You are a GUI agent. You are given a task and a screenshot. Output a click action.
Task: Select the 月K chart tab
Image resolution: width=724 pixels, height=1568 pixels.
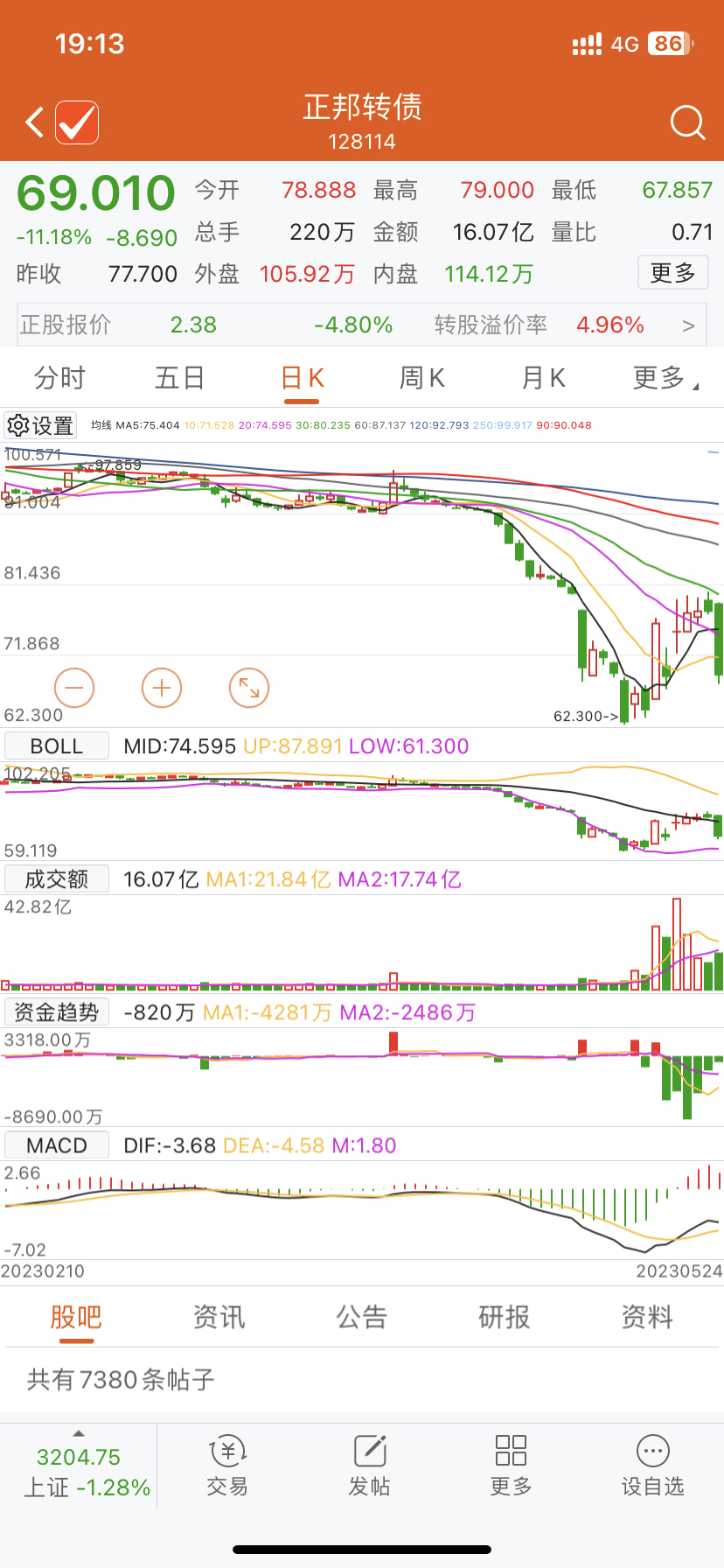543,378
